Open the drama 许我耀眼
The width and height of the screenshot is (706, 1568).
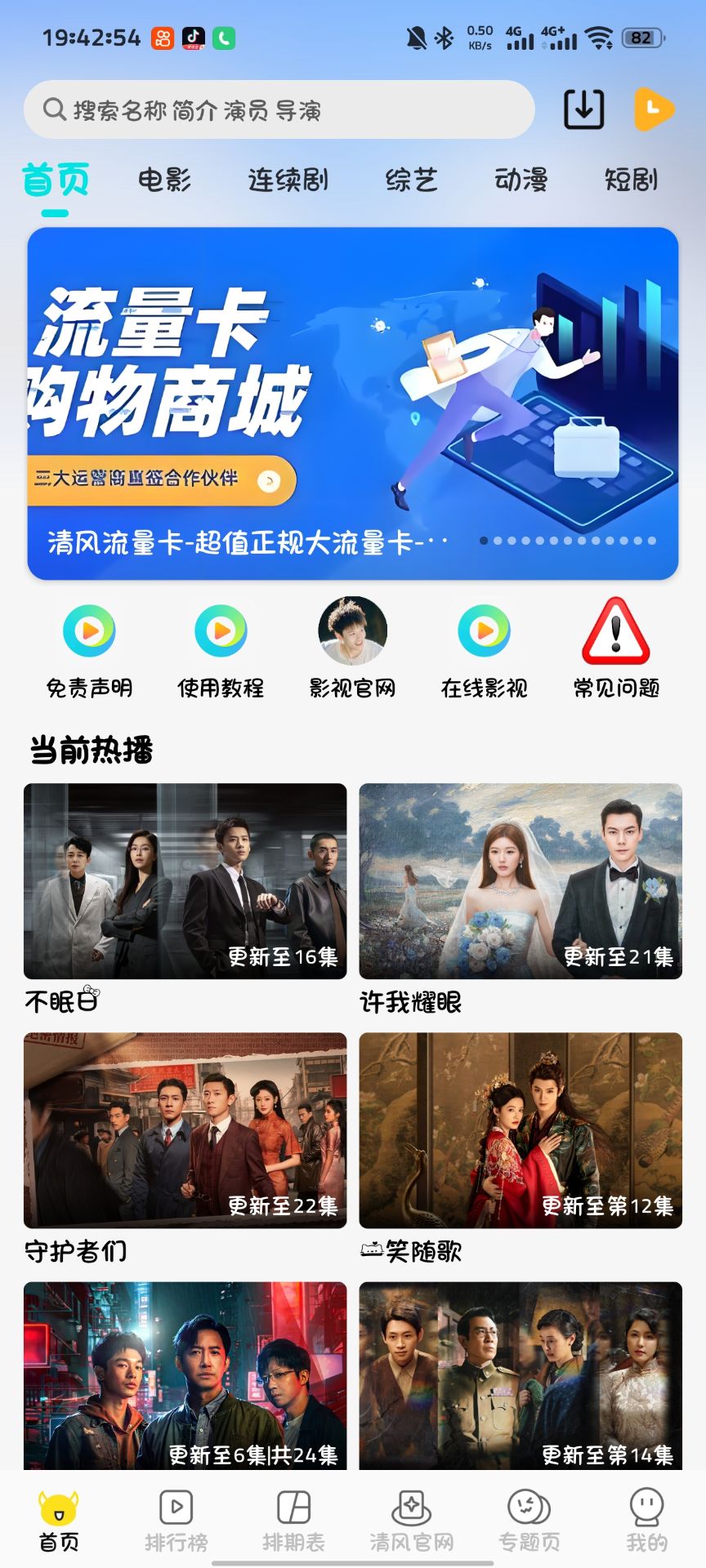tap(521, 882)
